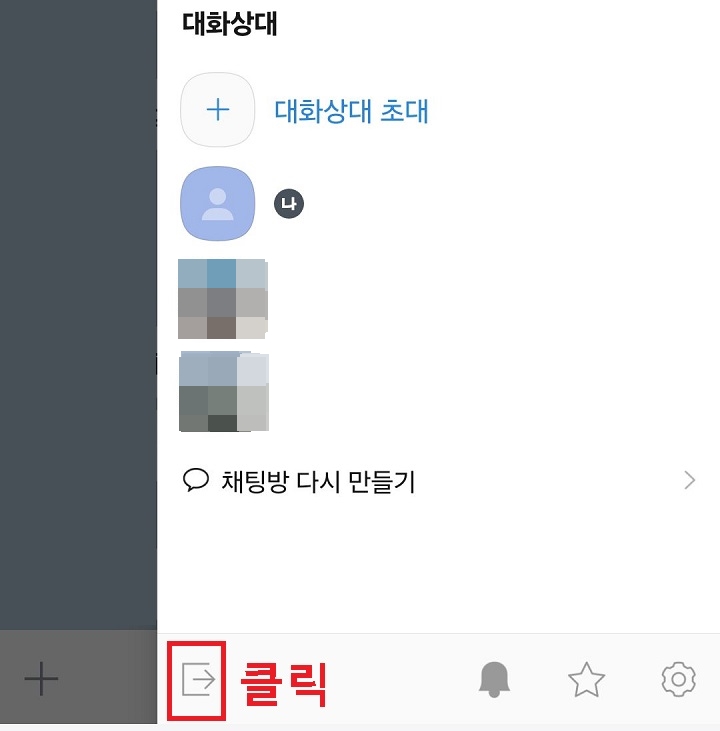The image size is (720, 731).
Task: Tap my profile avatar thumbnail
Action: (x=217, y=203)
